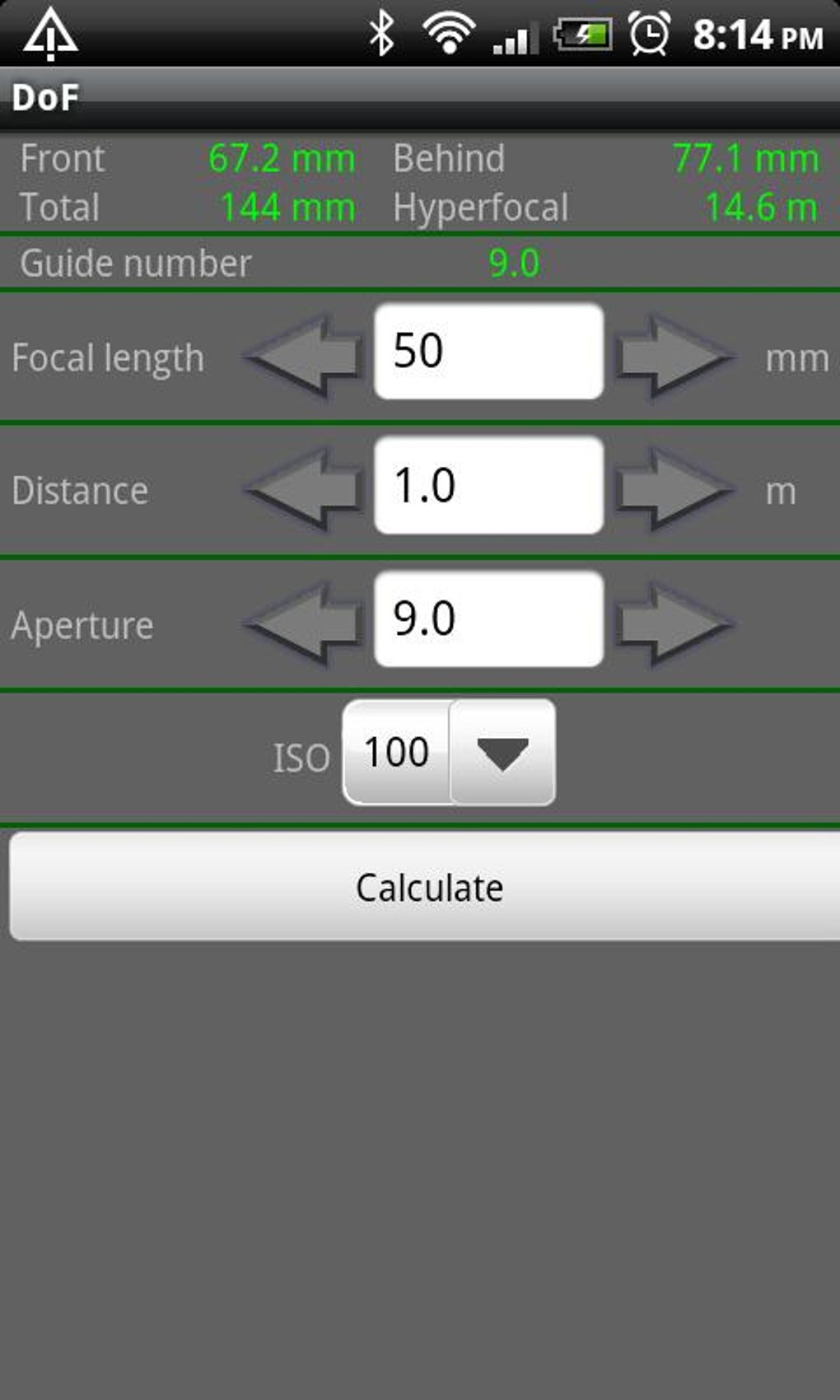Screen dimensions: 840x1400
Task: Decrease the focal length with left arrow
Action: pos(305,356)
